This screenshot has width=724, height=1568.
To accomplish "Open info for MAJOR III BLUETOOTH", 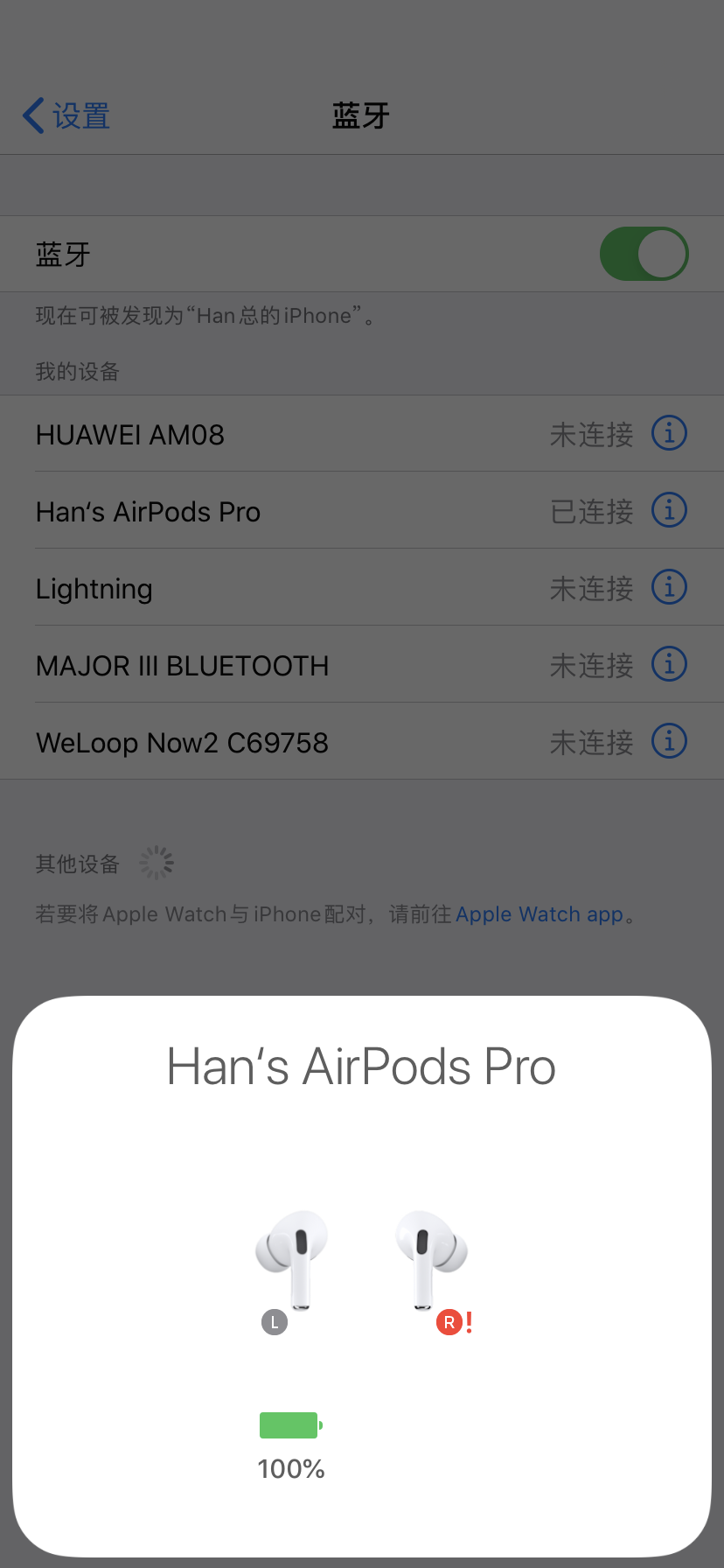I will 669,664.
